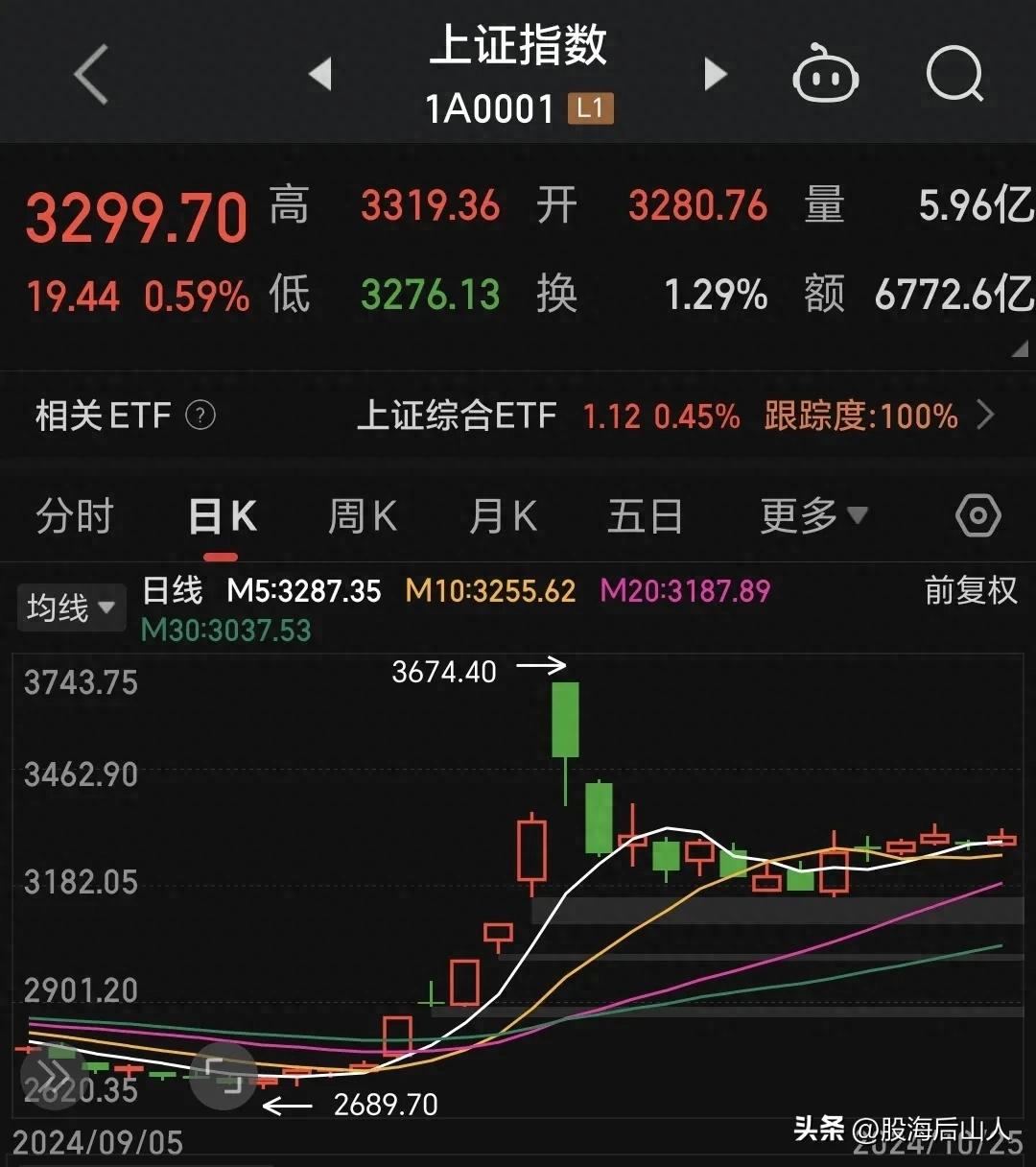Open chart settings hexagon icon
This screenshot has width=1036, height=1167.
[977, 516]
